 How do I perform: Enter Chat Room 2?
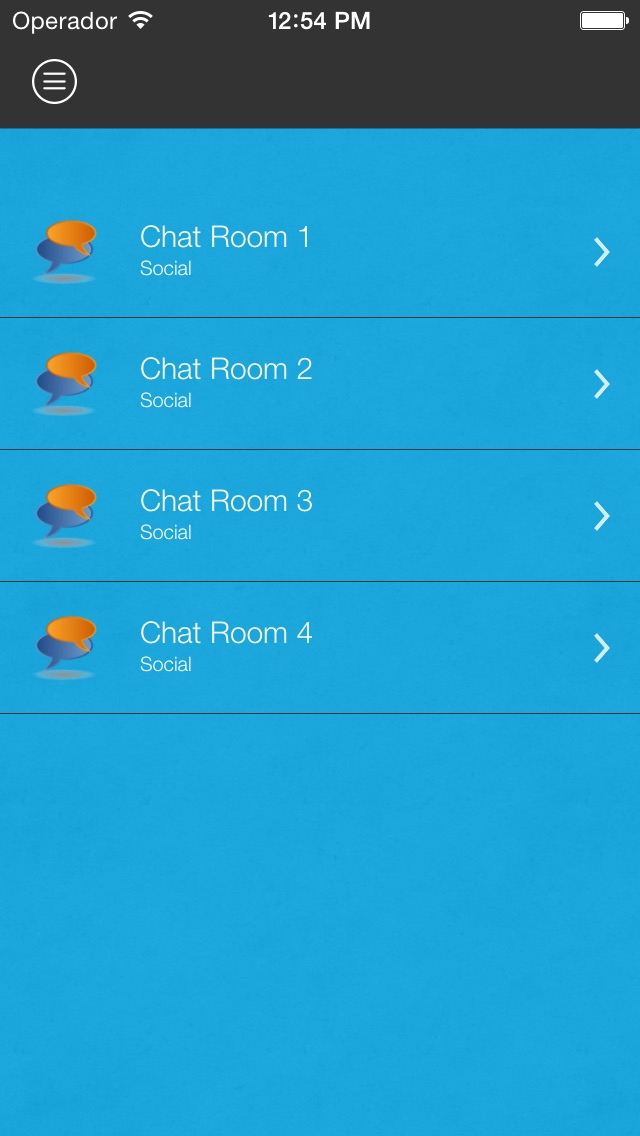point(320,384)
